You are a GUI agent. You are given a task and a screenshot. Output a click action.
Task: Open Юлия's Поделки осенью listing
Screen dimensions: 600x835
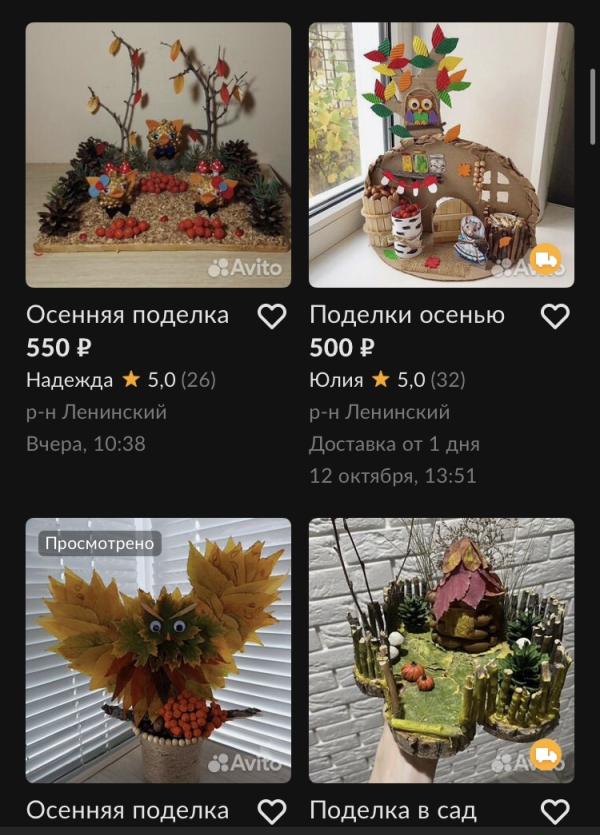441,155
